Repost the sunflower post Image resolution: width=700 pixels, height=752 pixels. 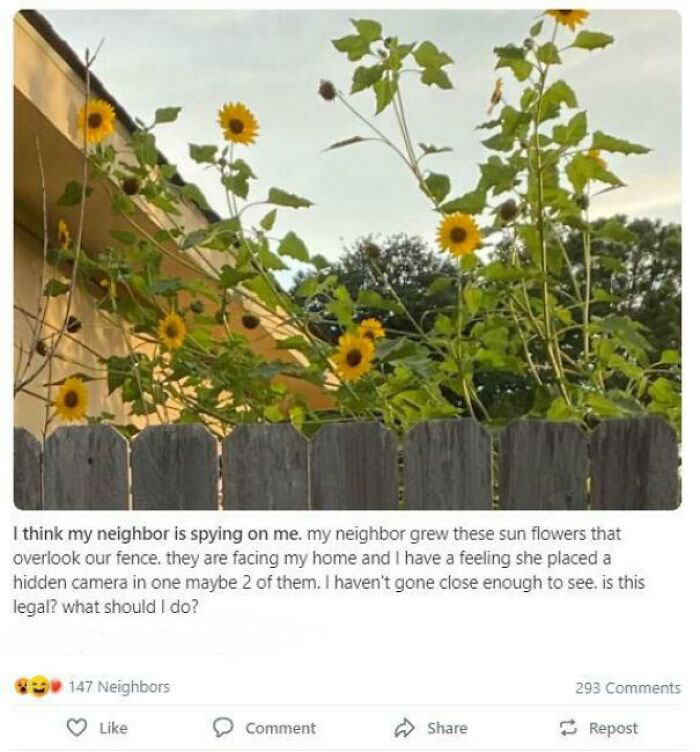point(599,728)
